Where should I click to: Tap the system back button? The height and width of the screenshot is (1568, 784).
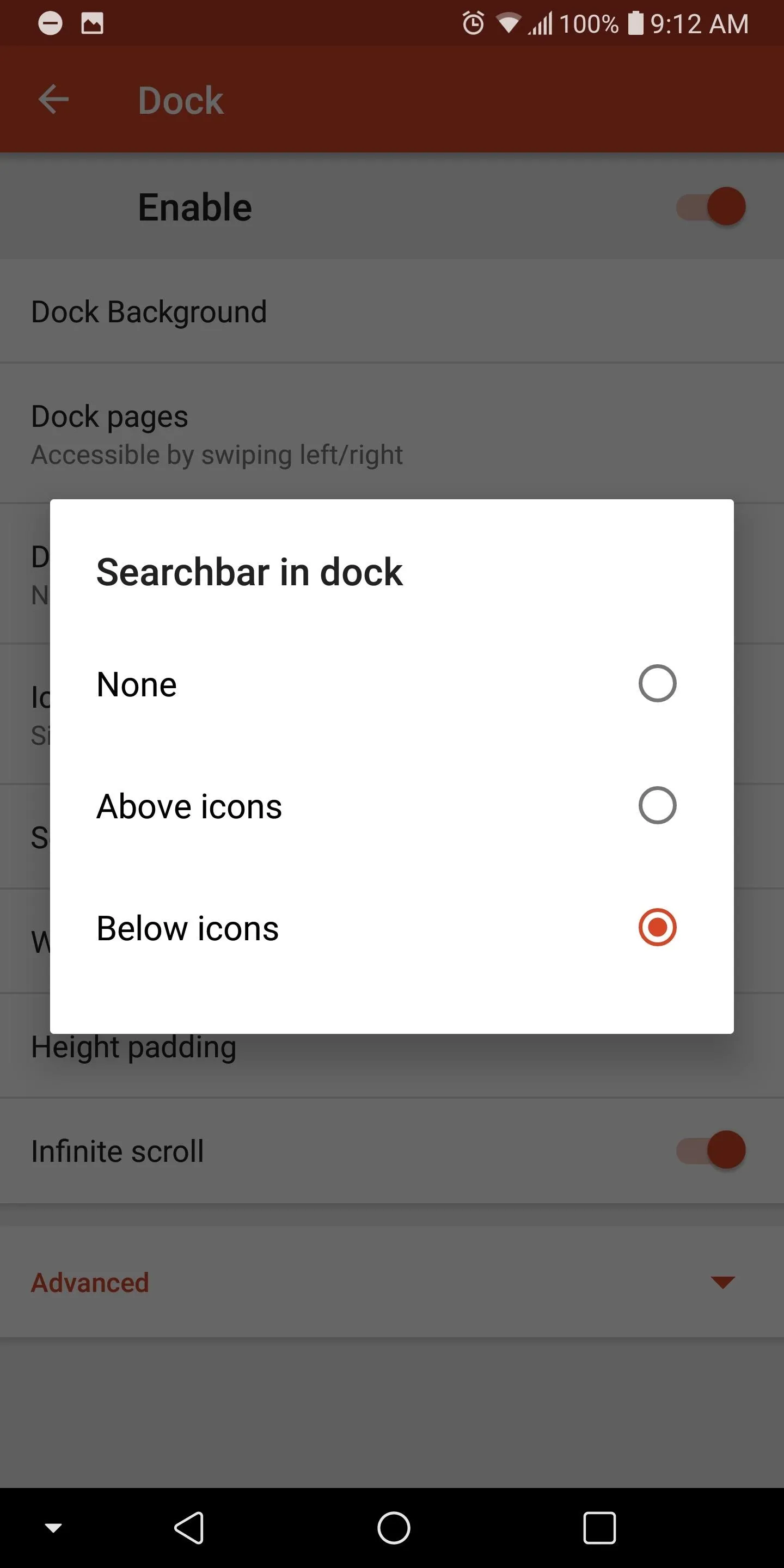click(189, 1528)
